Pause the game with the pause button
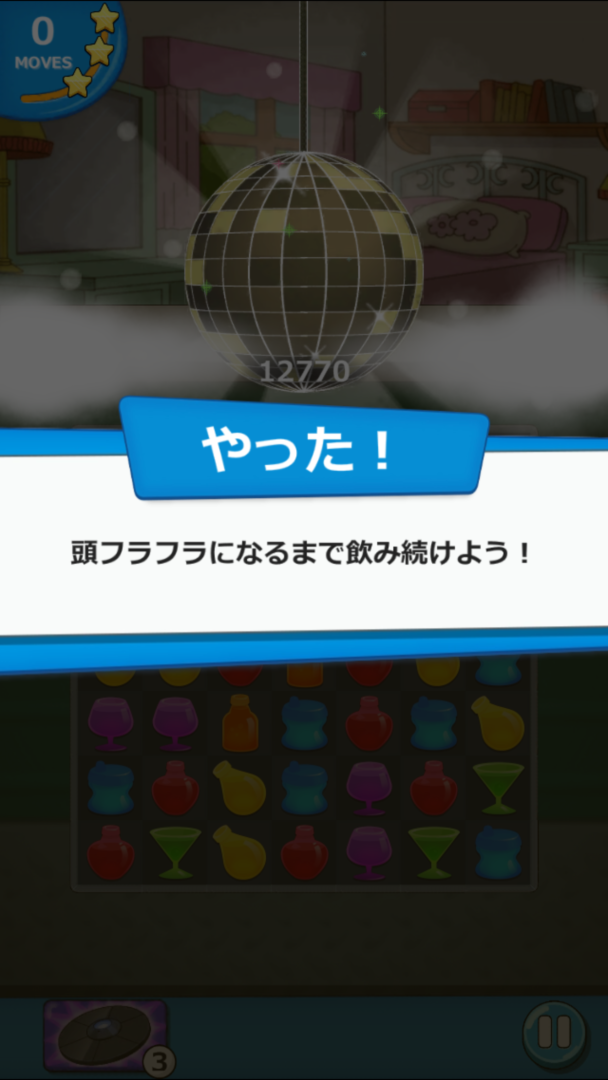This screenshot has width=608, height=1080. [555, 1032]
